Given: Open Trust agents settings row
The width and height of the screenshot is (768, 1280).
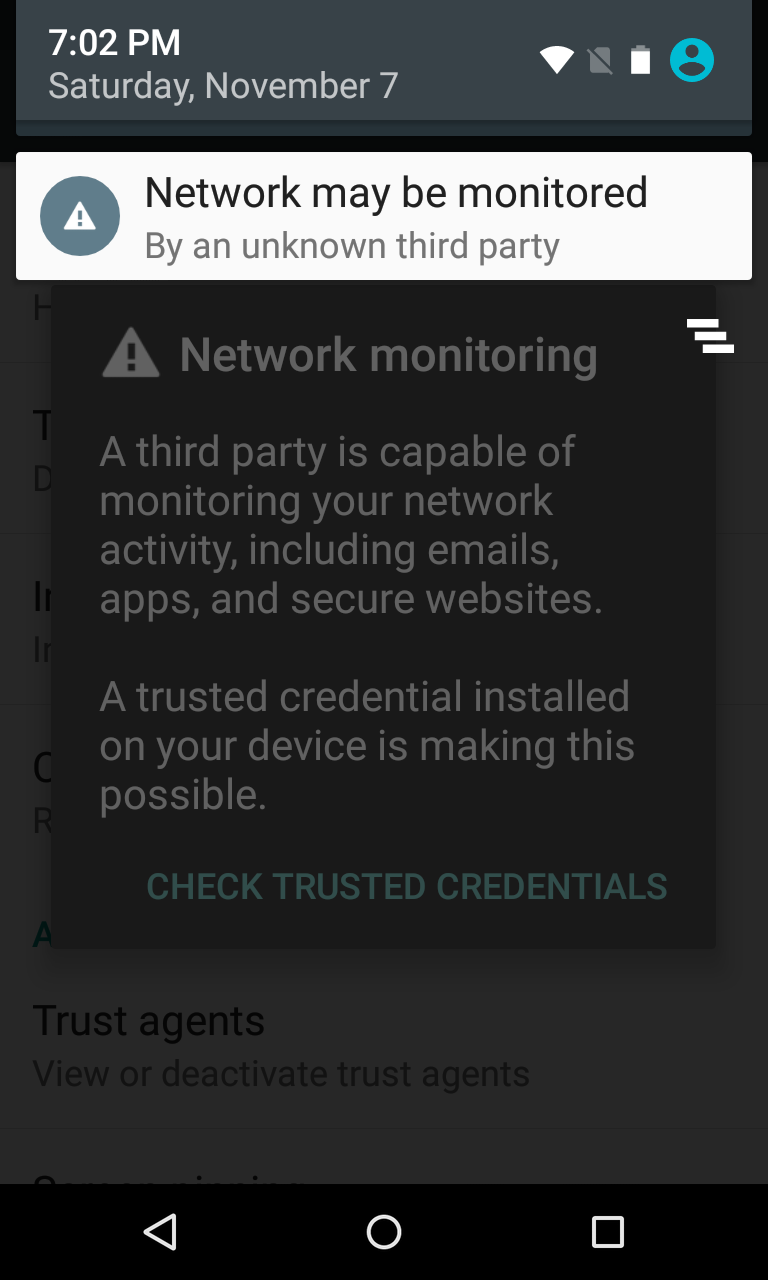Looking at the screenshot, I should [384, 1046].
